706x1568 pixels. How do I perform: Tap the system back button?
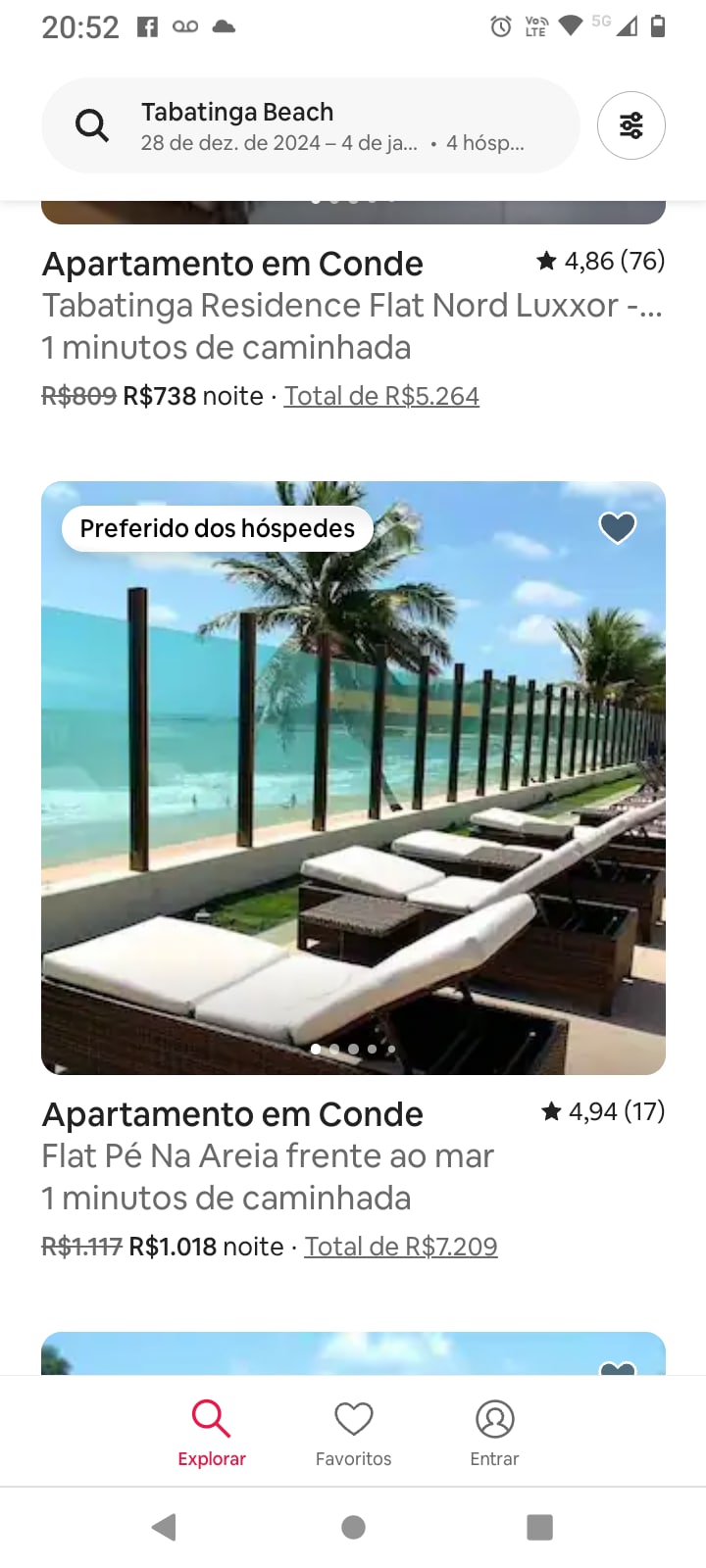click(164, 1526)
